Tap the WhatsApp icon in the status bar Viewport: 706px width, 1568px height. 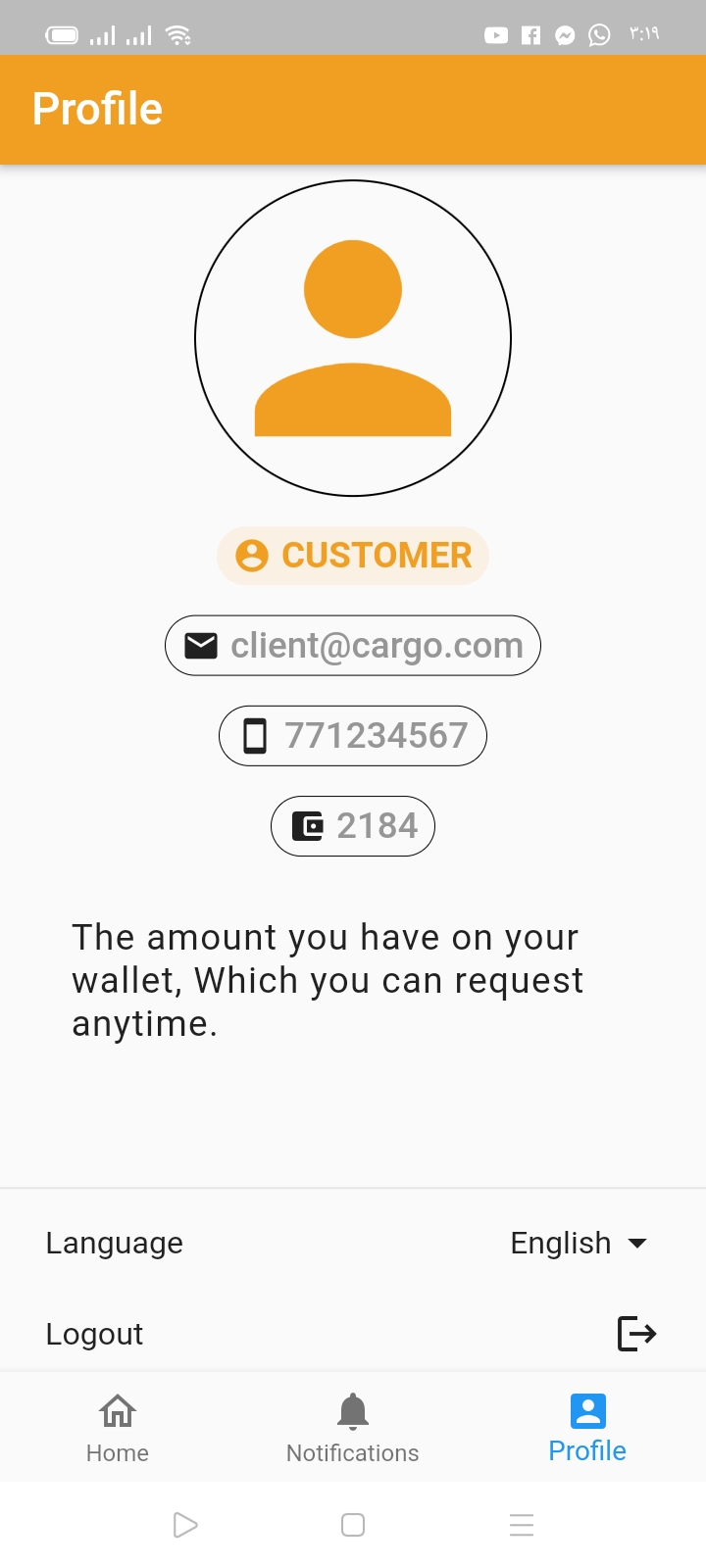click(x=598, y=34)
